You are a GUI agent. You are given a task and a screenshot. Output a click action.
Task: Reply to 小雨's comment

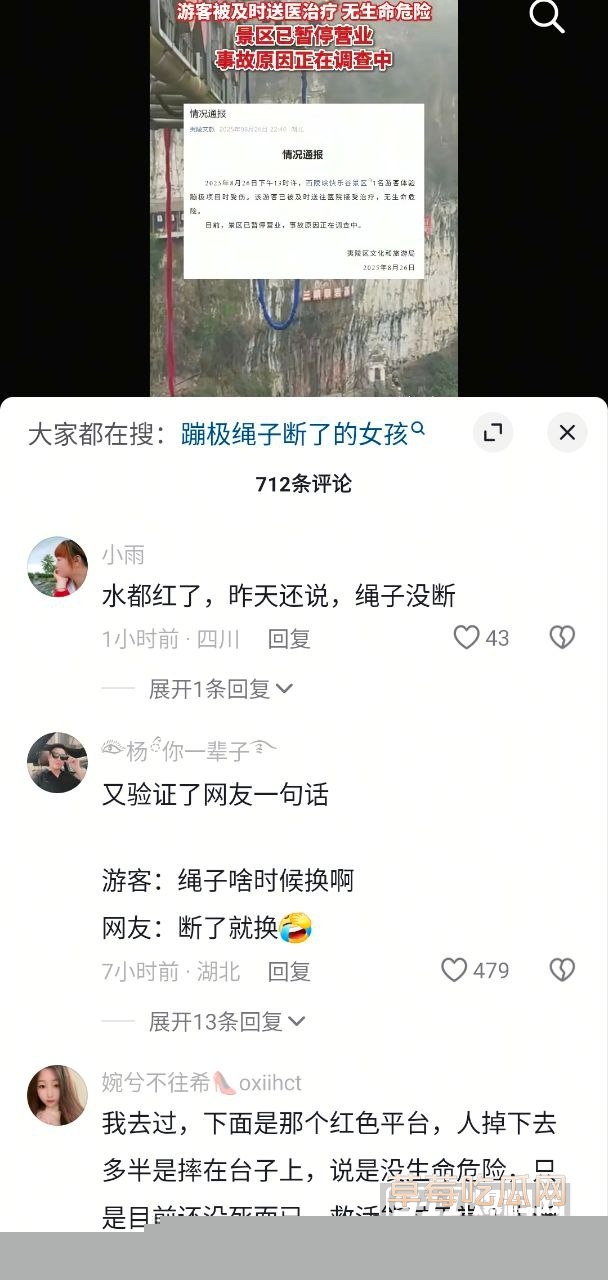pos(289,639)
